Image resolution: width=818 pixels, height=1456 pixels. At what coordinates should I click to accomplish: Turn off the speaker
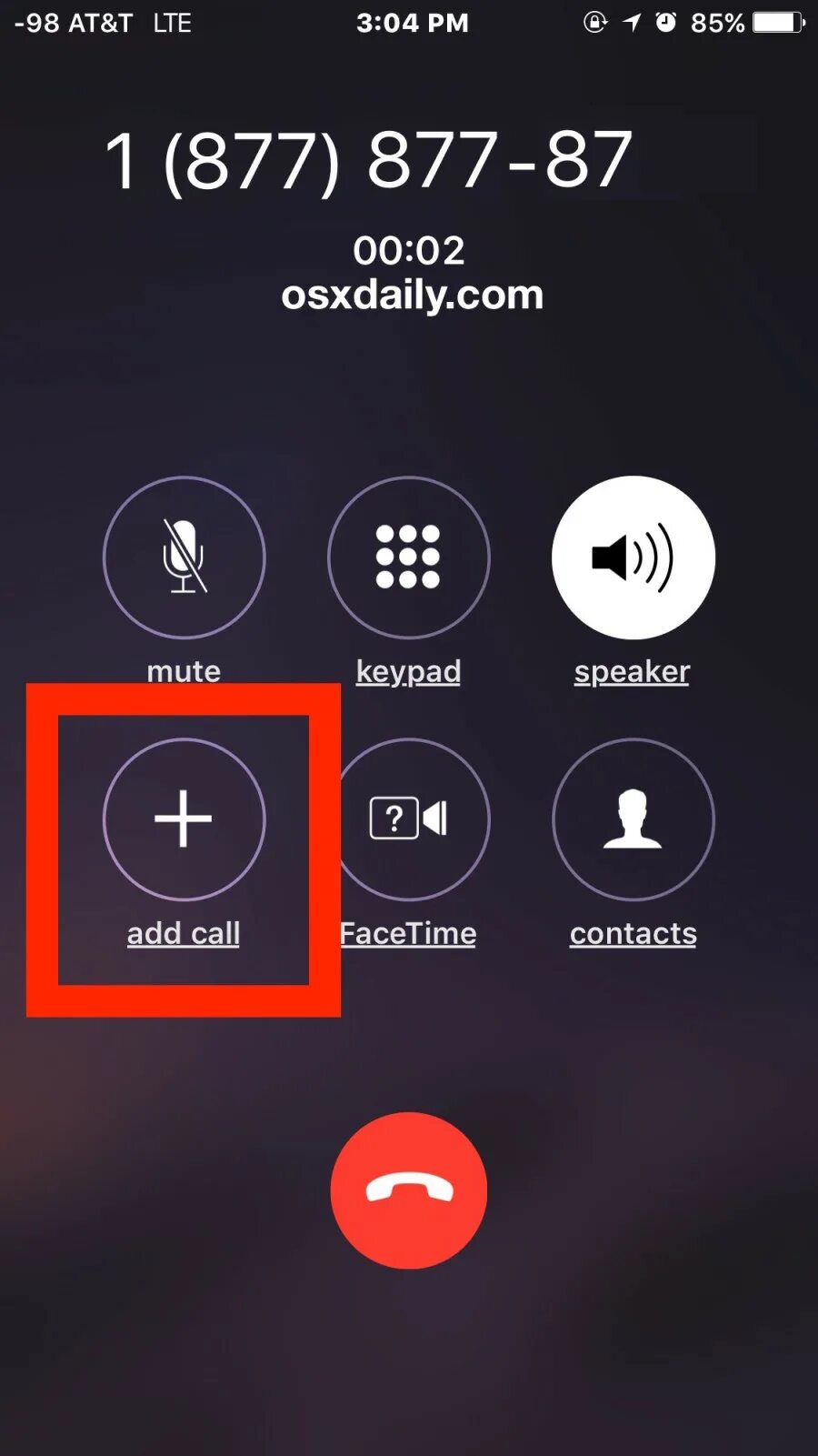click(x=633, y=557)
